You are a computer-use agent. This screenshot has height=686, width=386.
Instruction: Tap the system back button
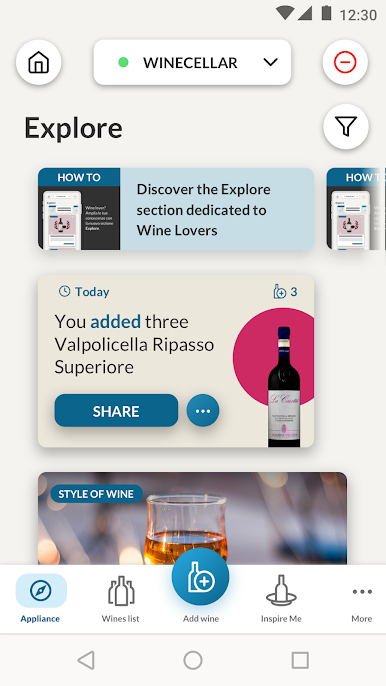[x=86, y=660]
